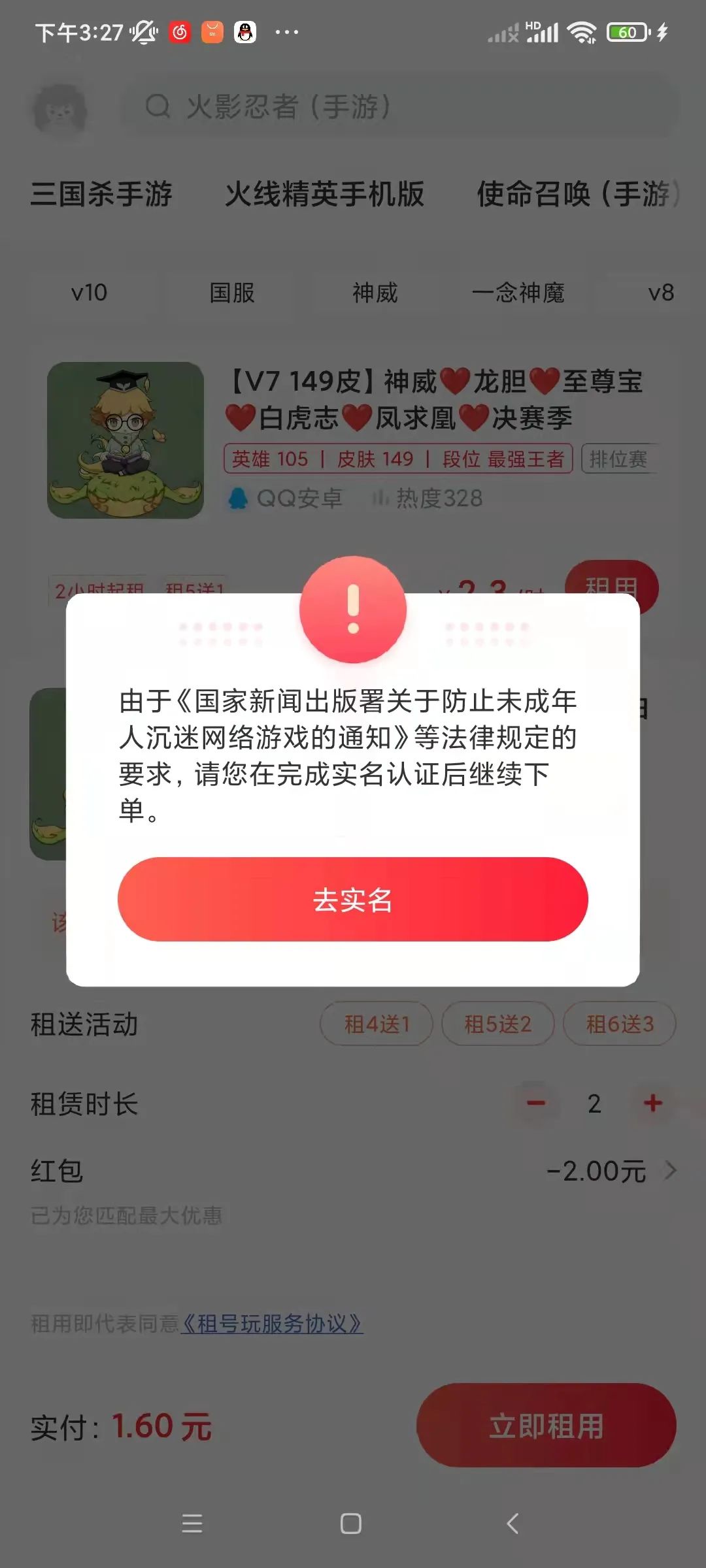706x1568 pixels.
Task: Tap the red plus icon to increase rental duration
Action: click(x=652, y=1104)
